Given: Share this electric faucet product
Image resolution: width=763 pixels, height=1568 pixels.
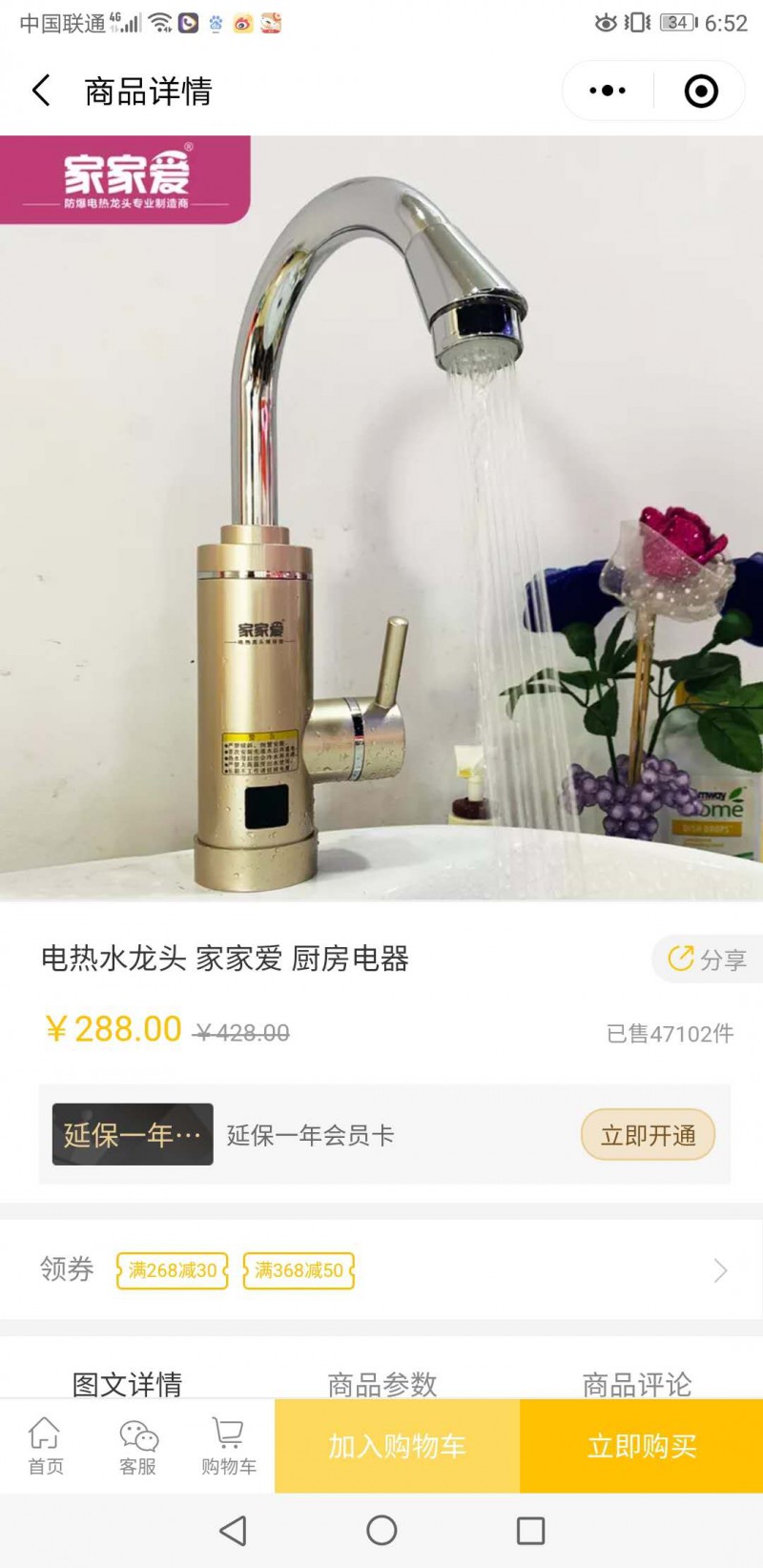Looking at the screenshot, I should [707, 959].
